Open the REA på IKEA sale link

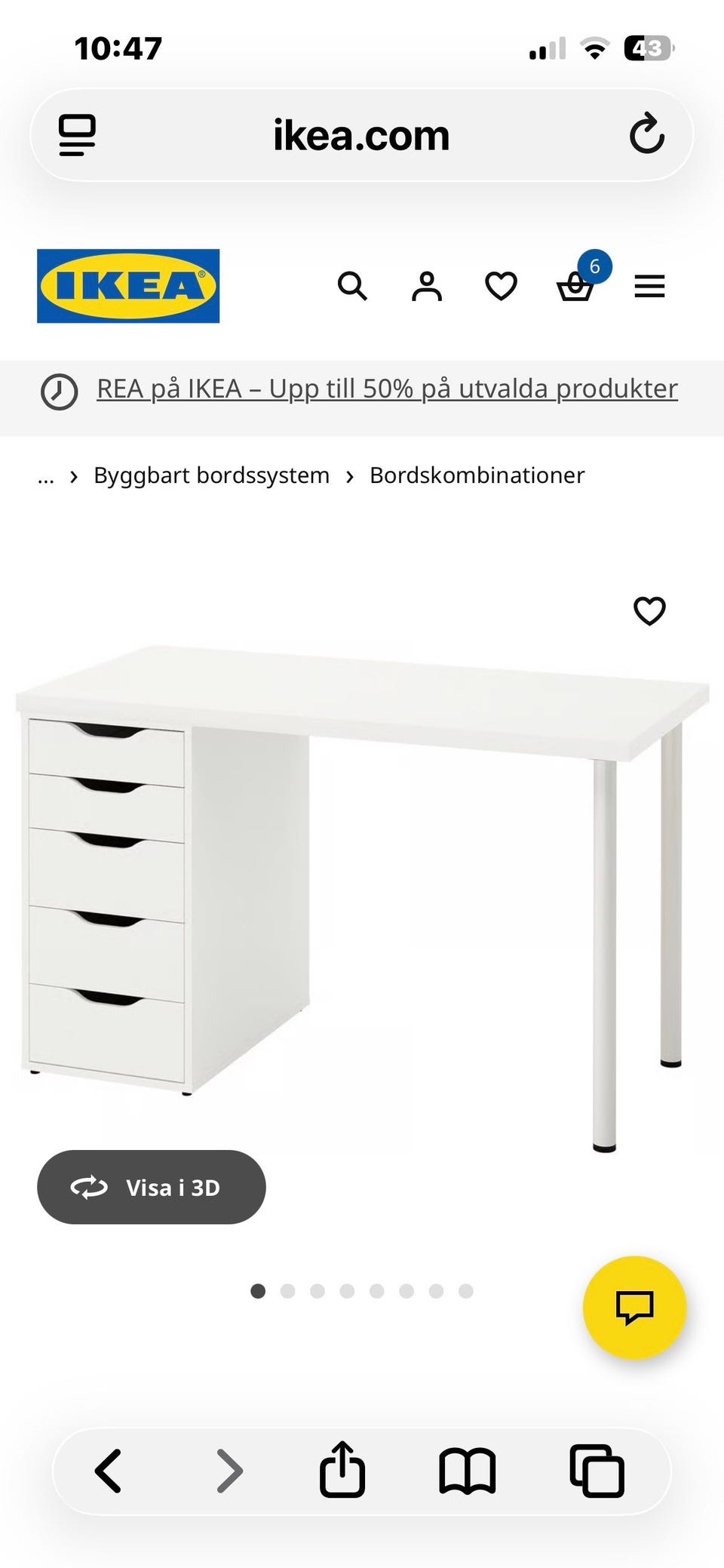(387, 388)
